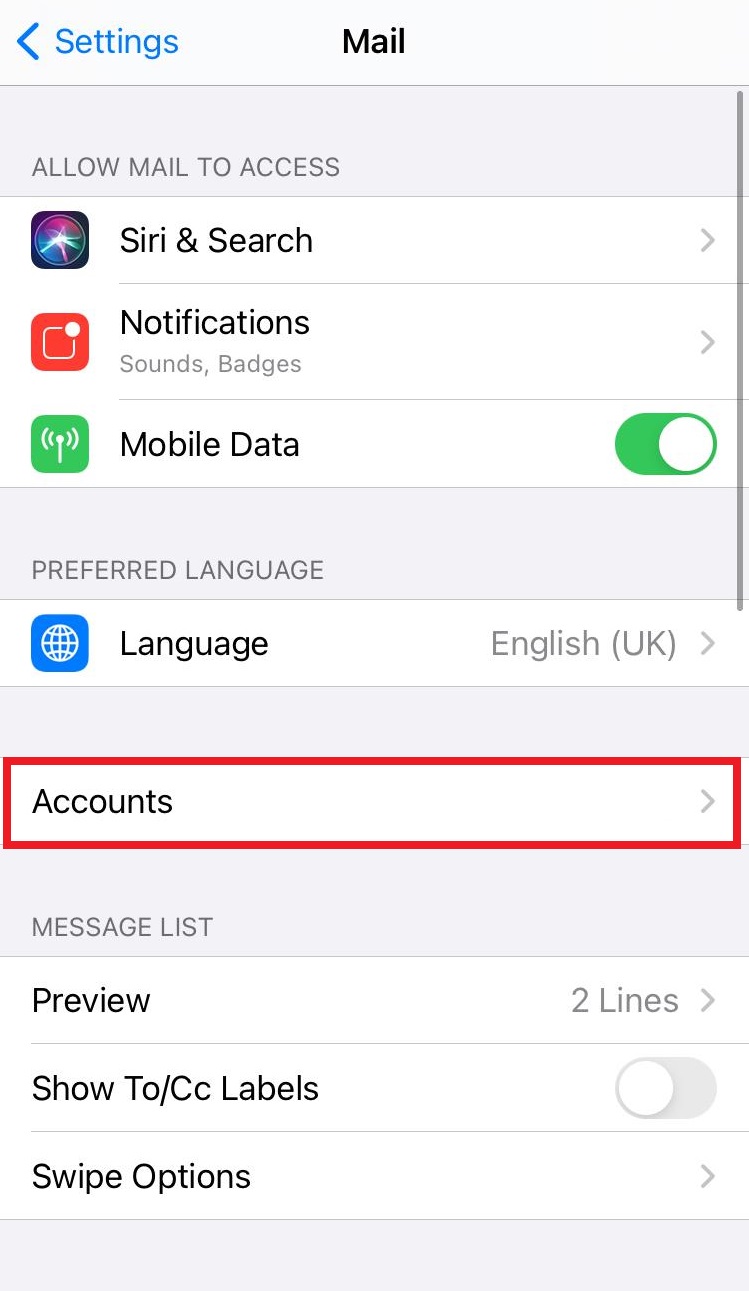Enable Show To/Cc Labels

665,1088
